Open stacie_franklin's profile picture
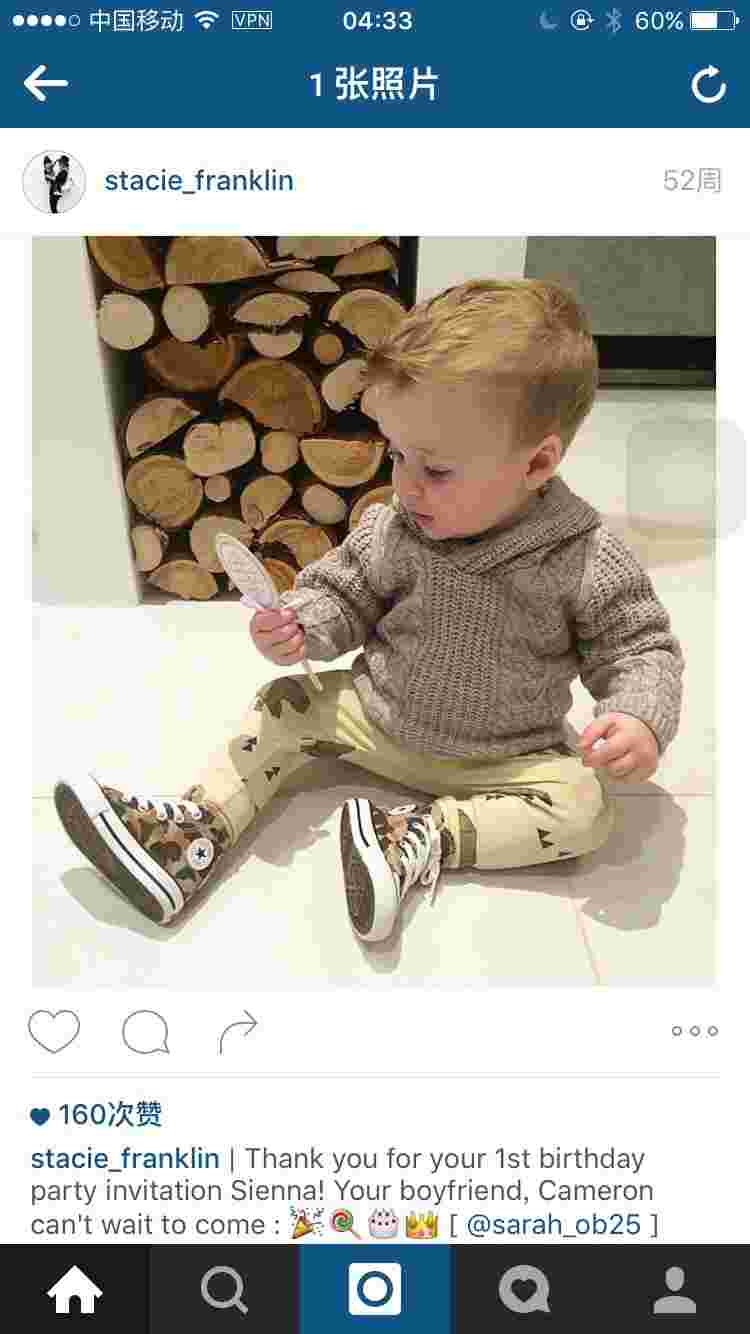This screenshot has height=1334, width=750. (x=54, y=182)
